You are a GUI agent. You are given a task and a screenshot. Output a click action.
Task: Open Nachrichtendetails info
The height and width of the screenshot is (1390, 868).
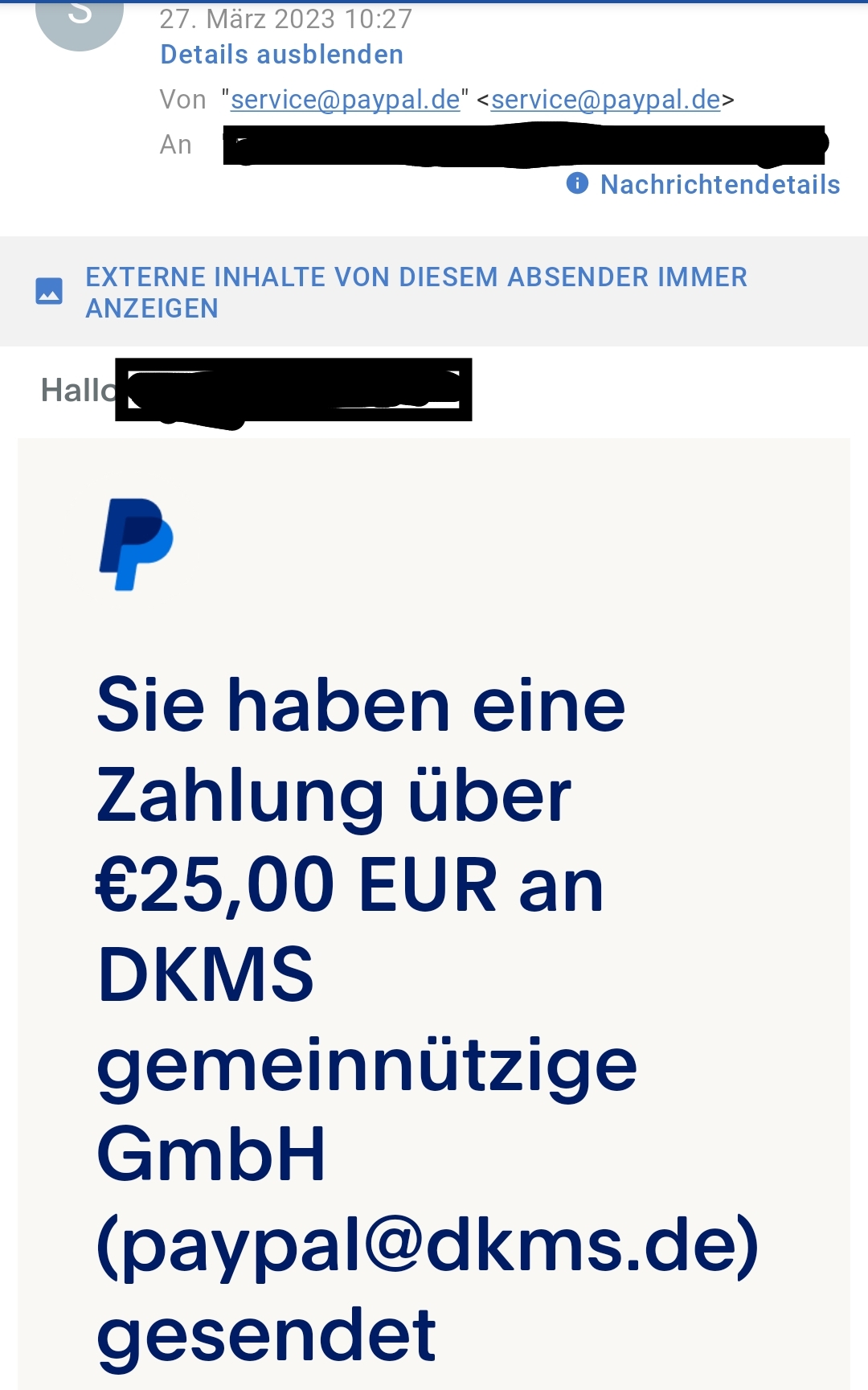pos(703,184)
